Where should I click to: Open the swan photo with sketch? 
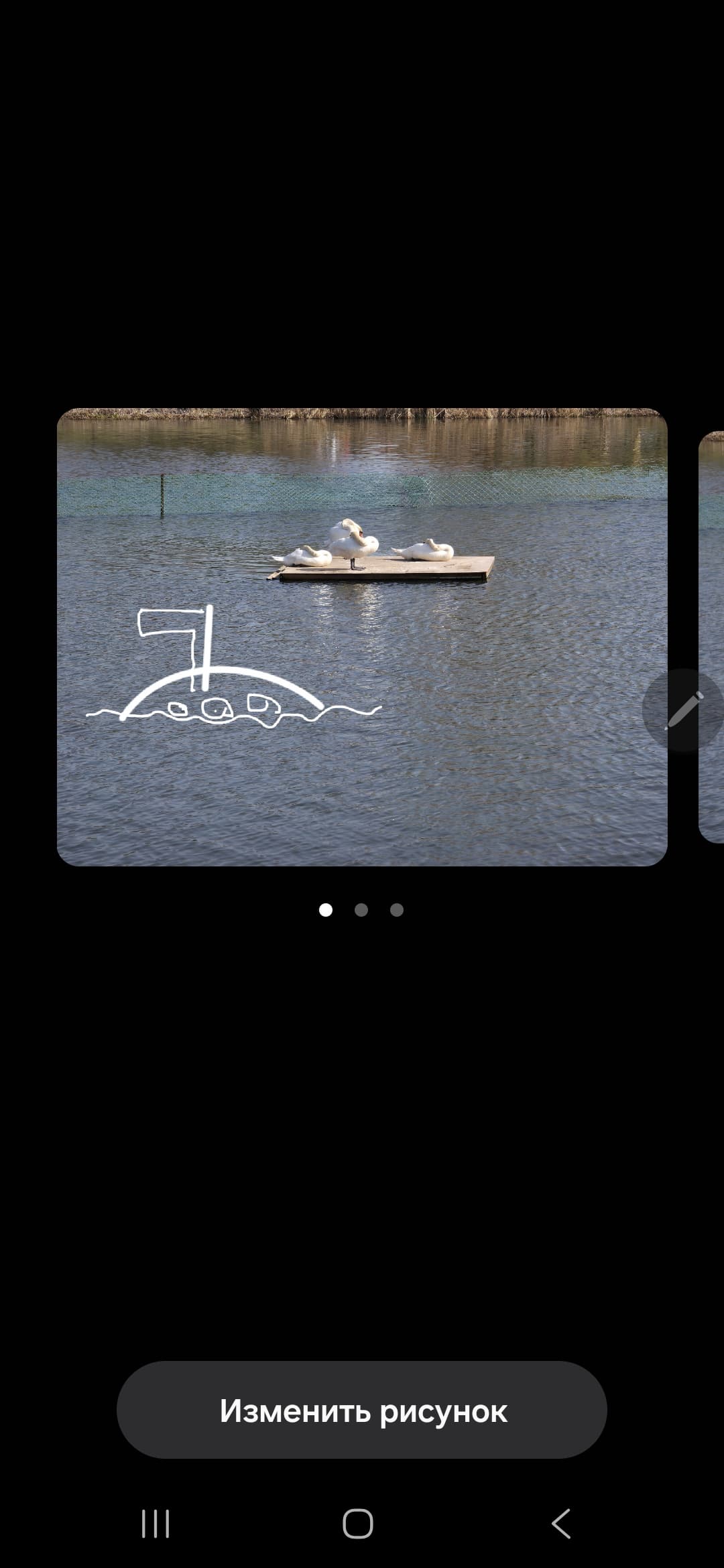(x=362, y=637)
